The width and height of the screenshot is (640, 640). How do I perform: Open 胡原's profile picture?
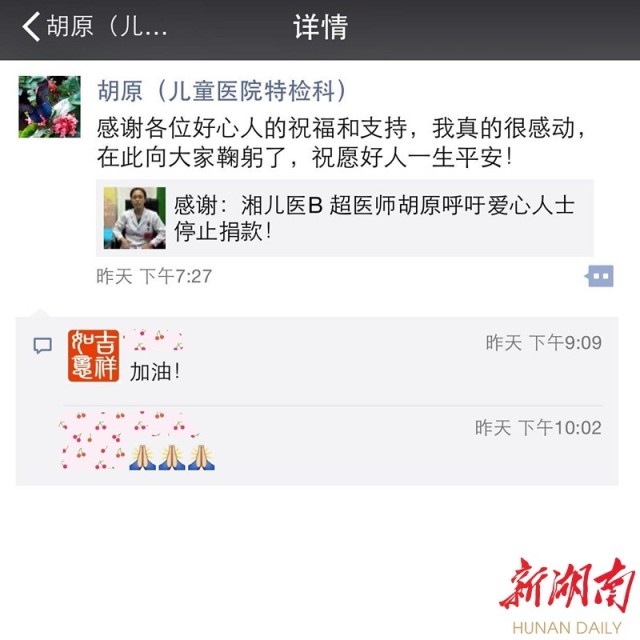click(x=49, y=106)
